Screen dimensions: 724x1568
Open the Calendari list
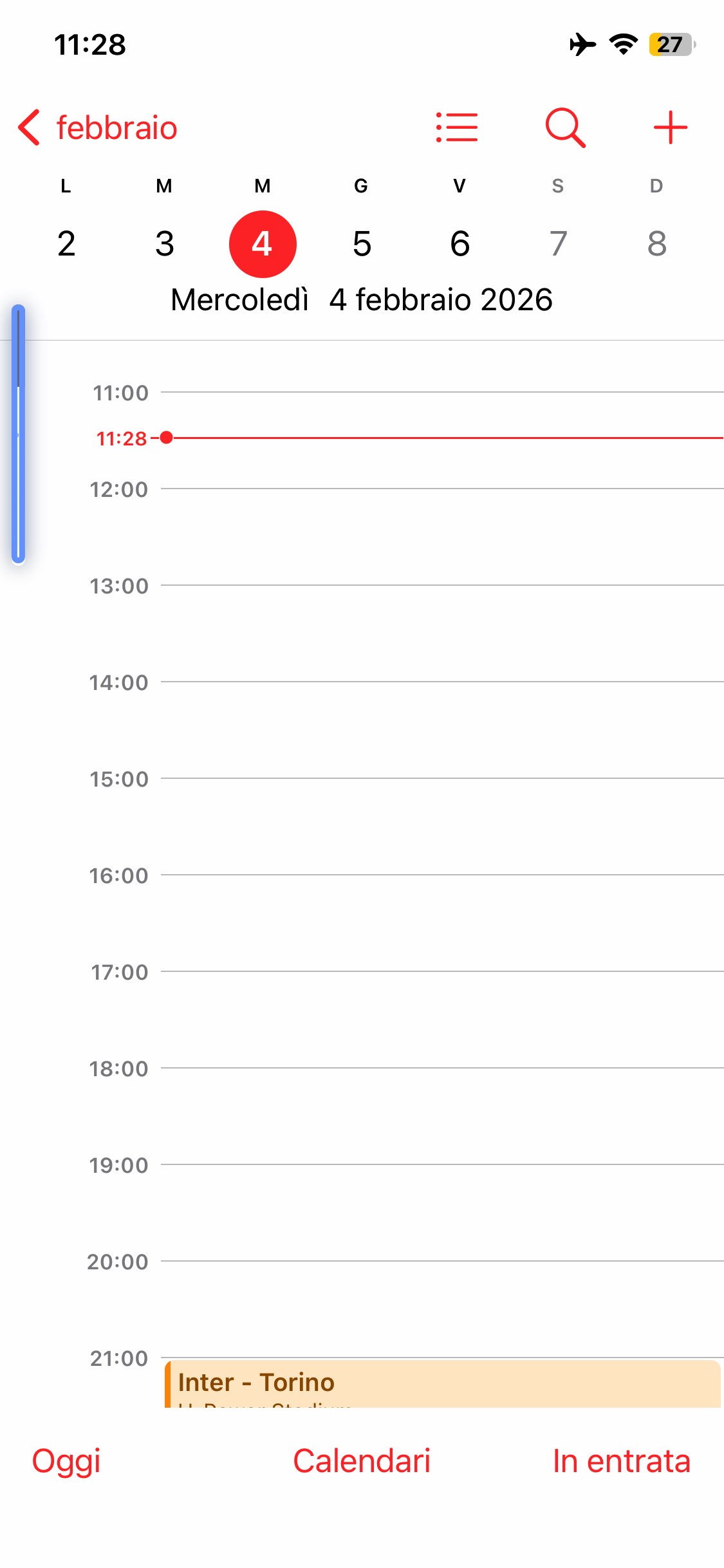(x=362, y=1461)
